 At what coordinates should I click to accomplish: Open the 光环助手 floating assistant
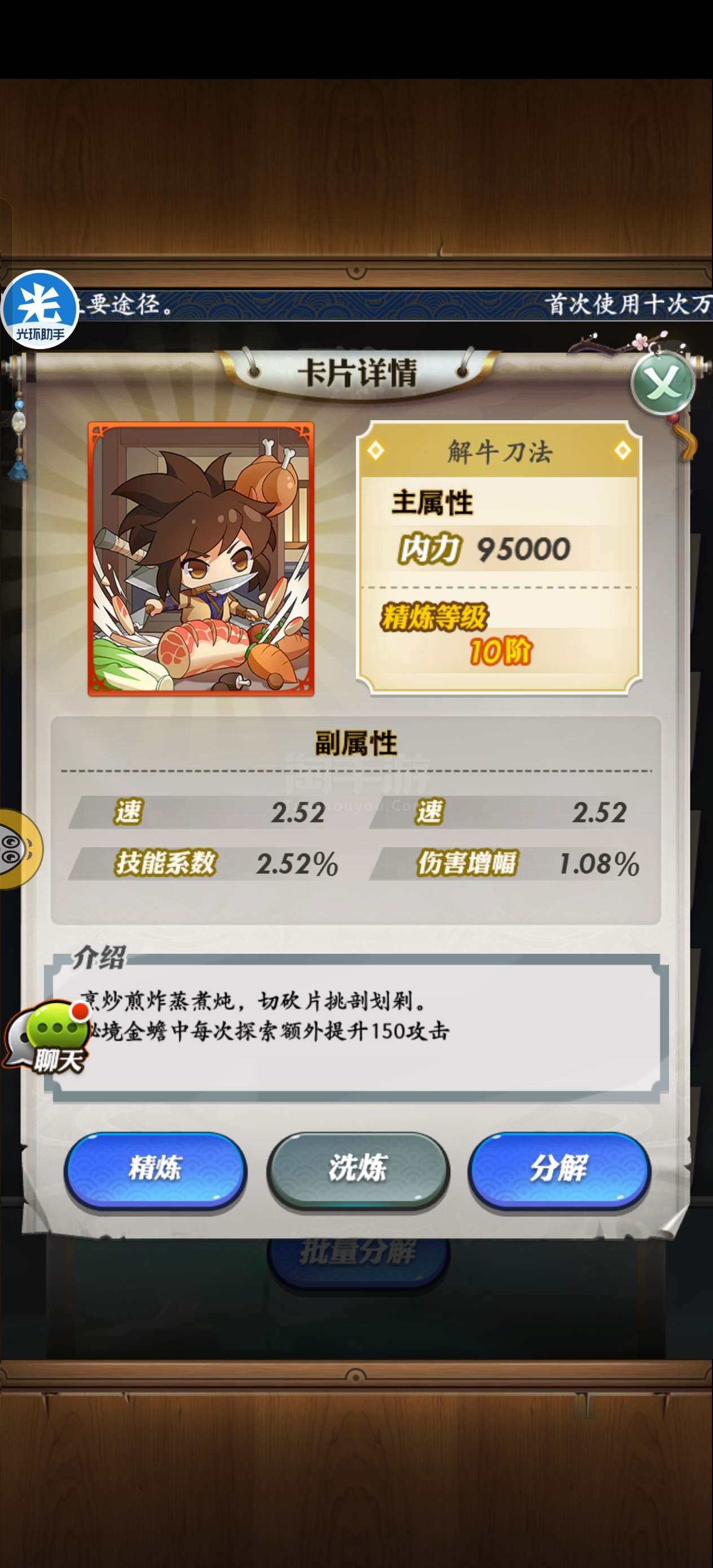pyautogui.click(x=39, y=309)
